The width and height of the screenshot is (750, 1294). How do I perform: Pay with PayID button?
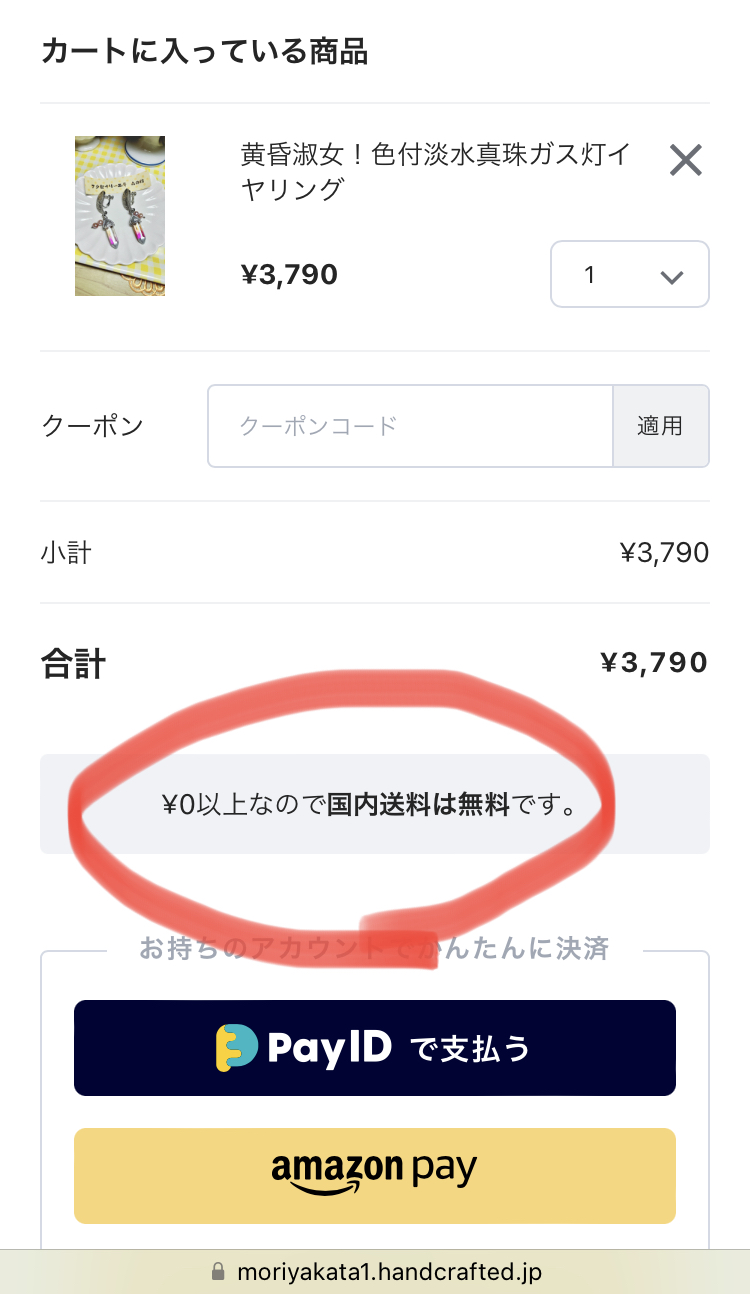375,1048
